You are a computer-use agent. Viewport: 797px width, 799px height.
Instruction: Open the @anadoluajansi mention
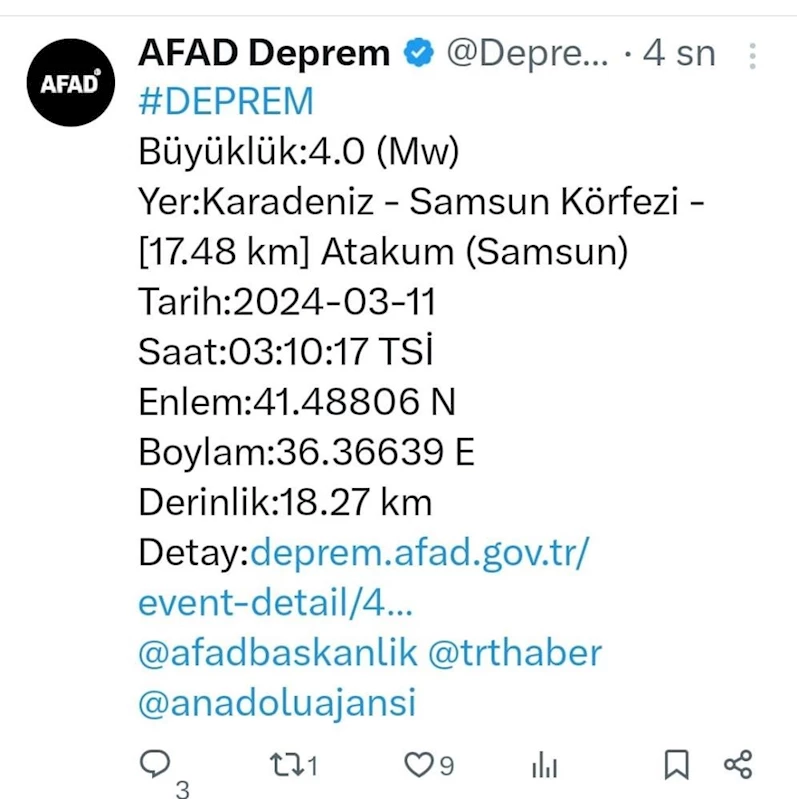click(x=277, y=703)
